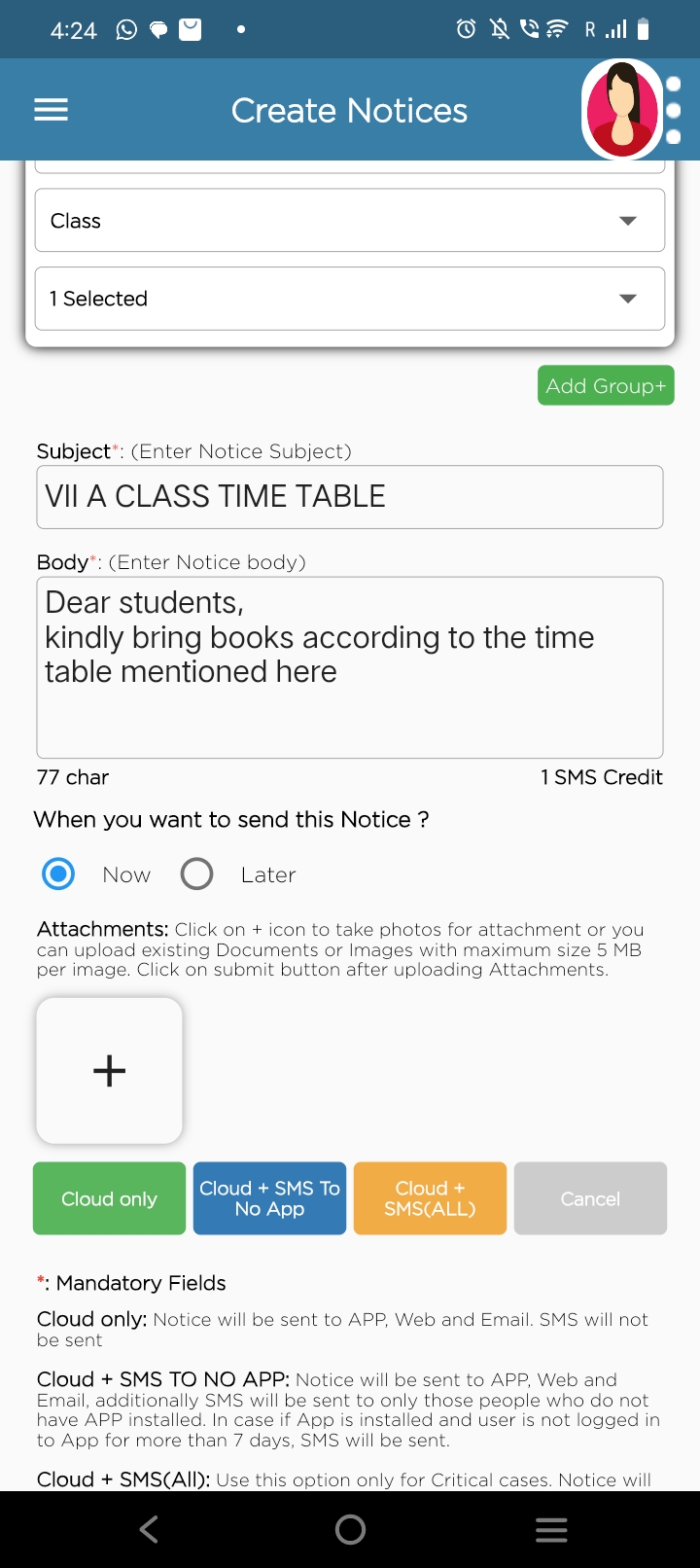Open the three-dot overflow menu

674,110
